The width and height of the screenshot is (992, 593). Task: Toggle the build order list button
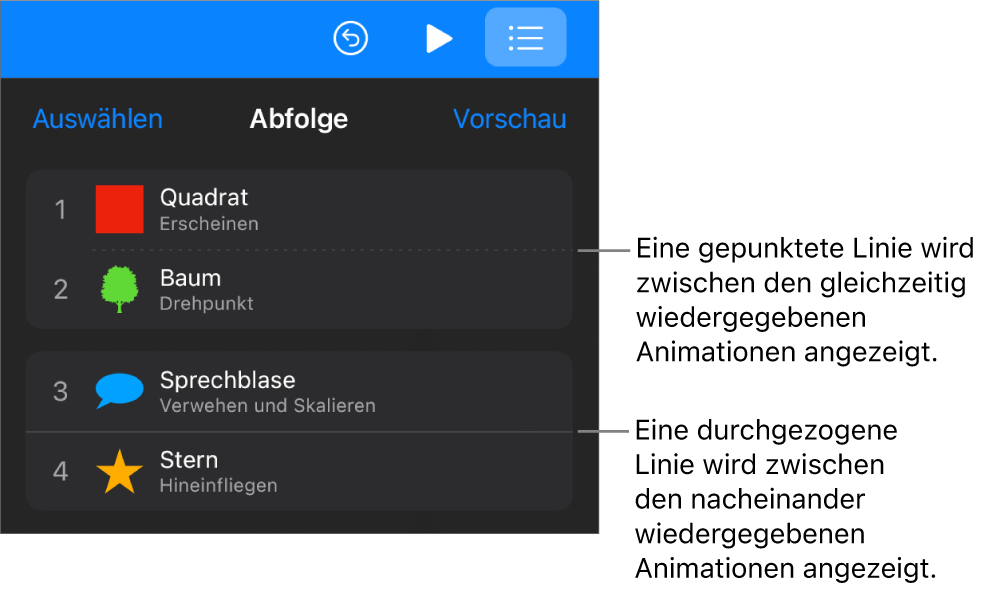(525, 38)
